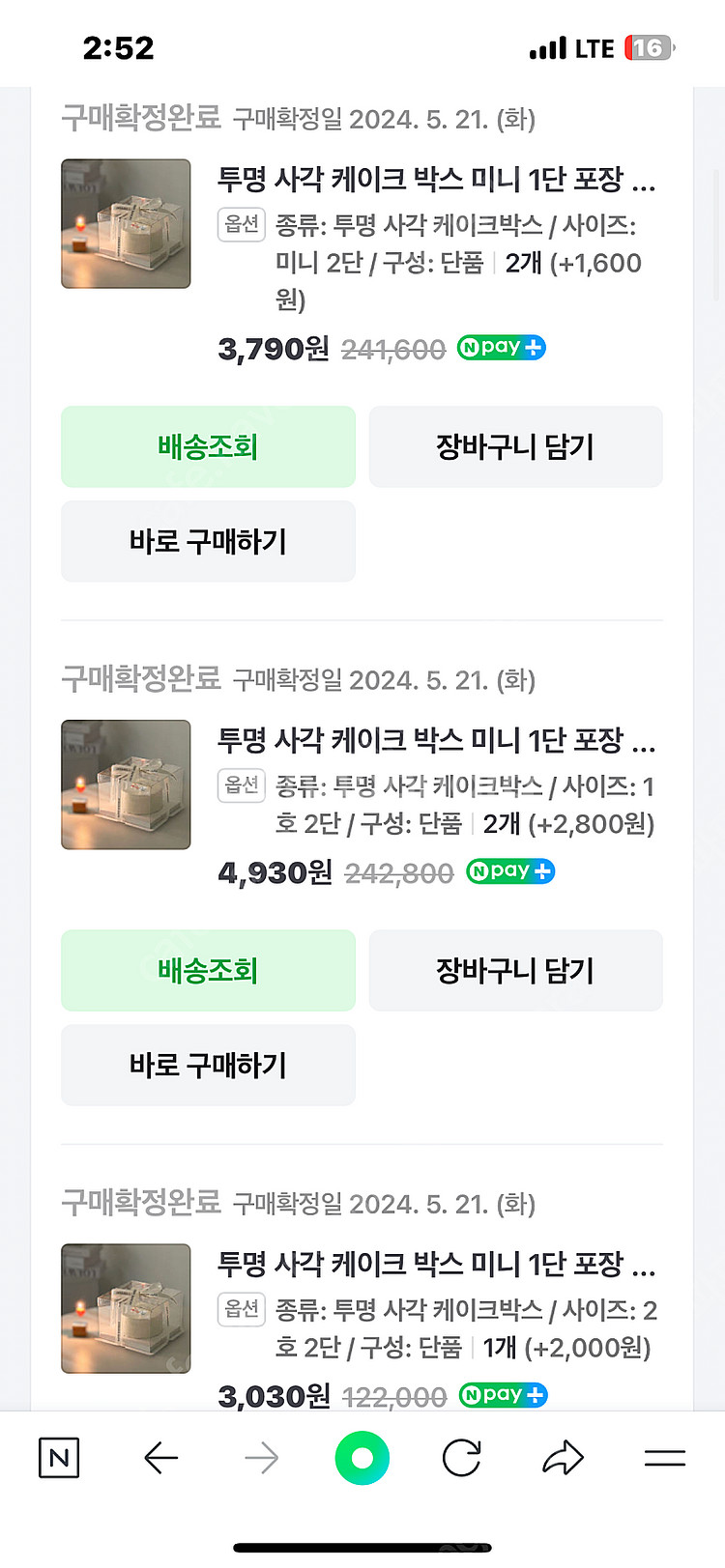Tap the Npay badge next to 3,790원
Screen dimensions: 725x1568
pos(500,347)
